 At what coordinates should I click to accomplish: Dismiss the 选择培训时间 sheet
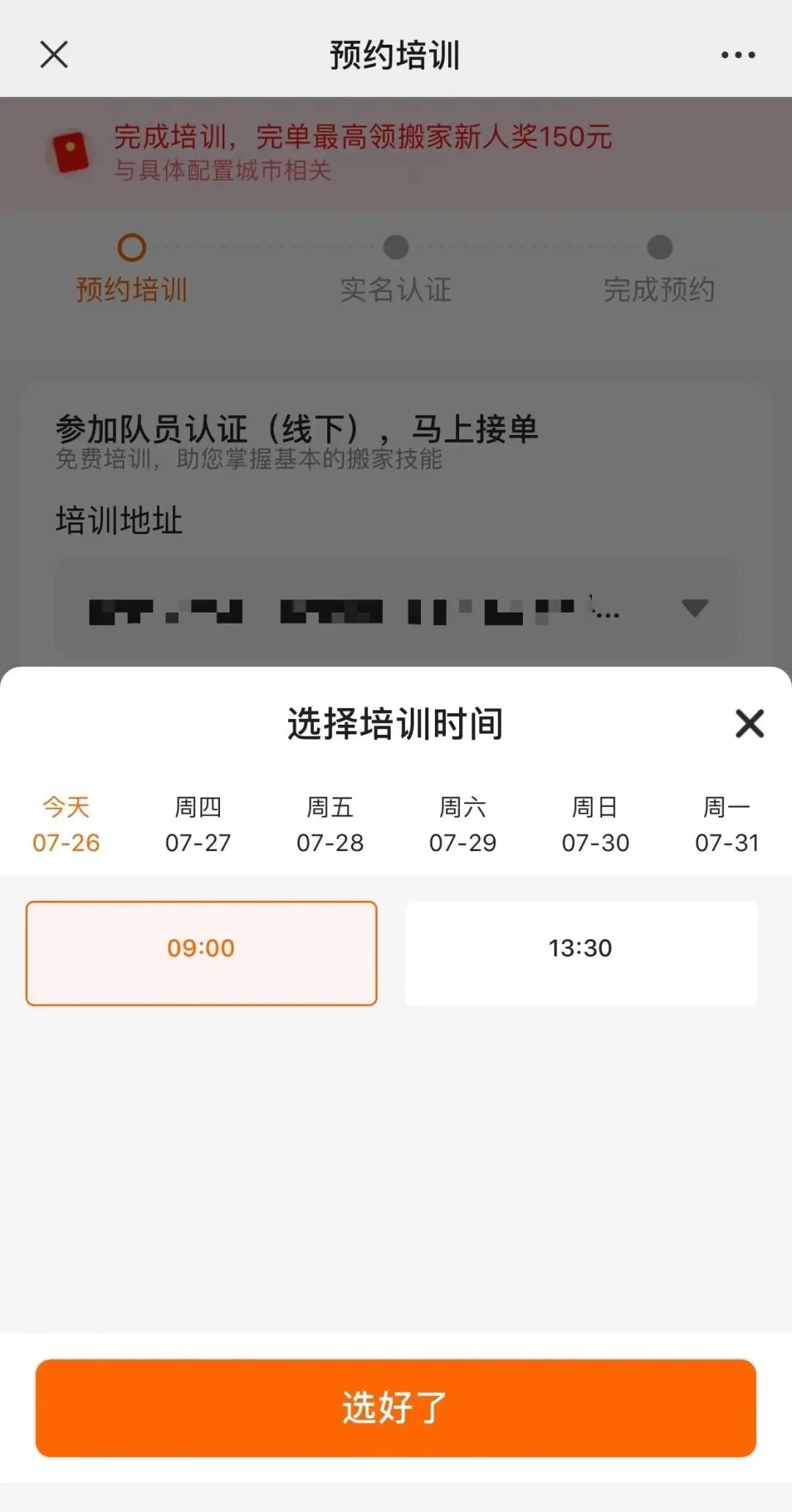[749, 723]
